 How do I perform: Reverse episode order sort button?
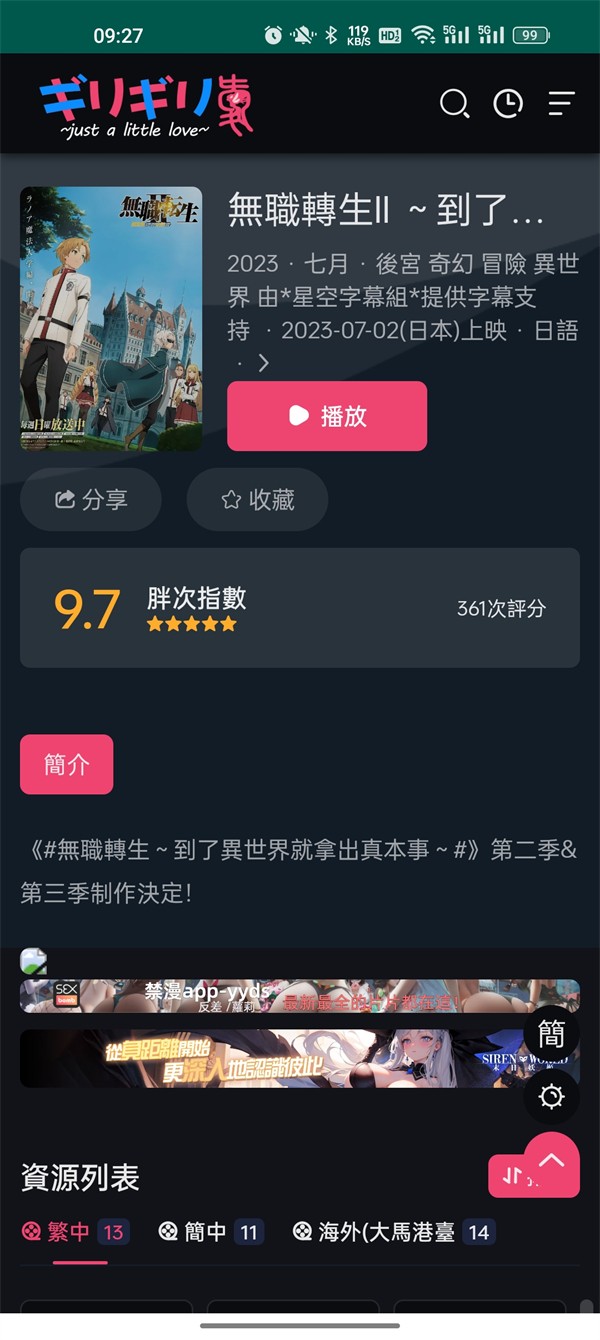click(x=511, y=1177)
